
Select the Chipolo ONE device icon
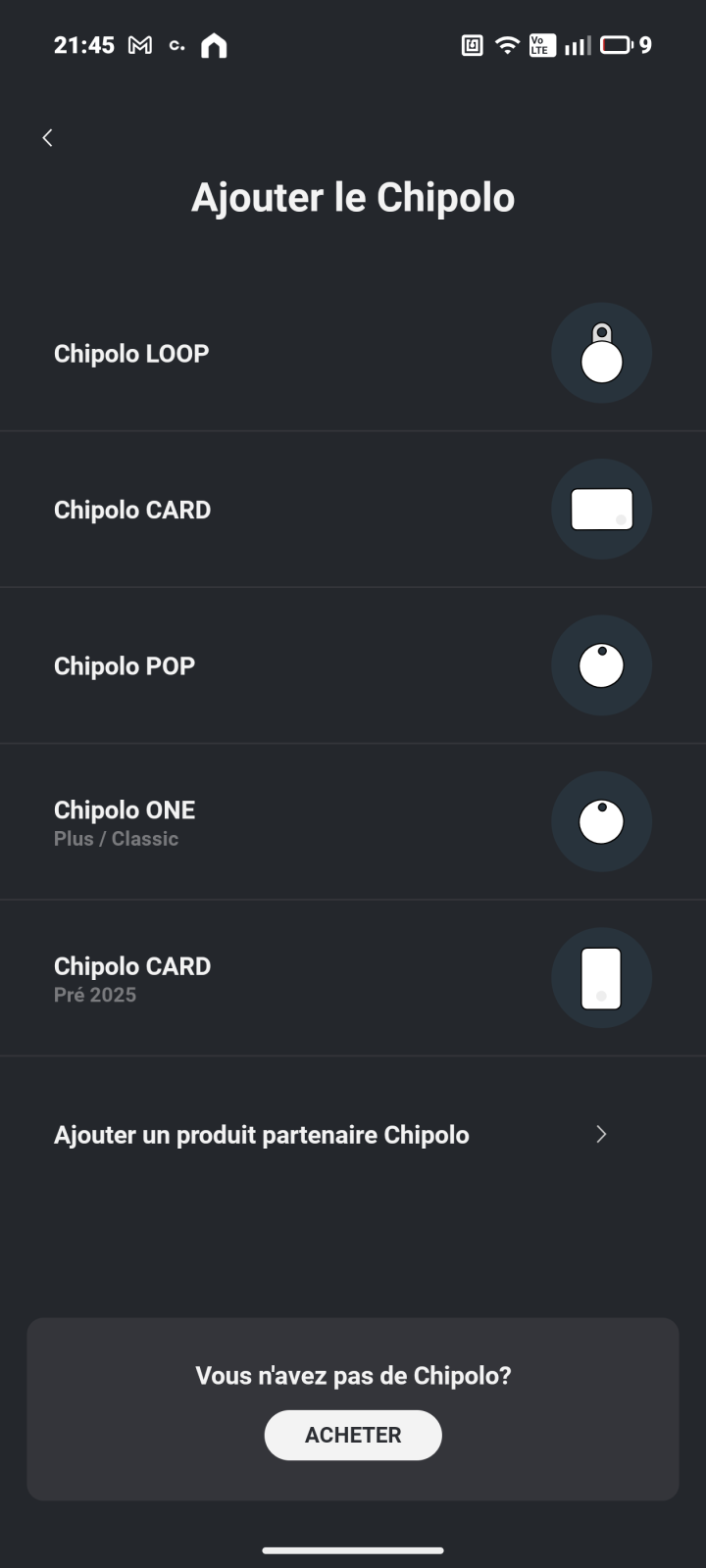point(601,821)
